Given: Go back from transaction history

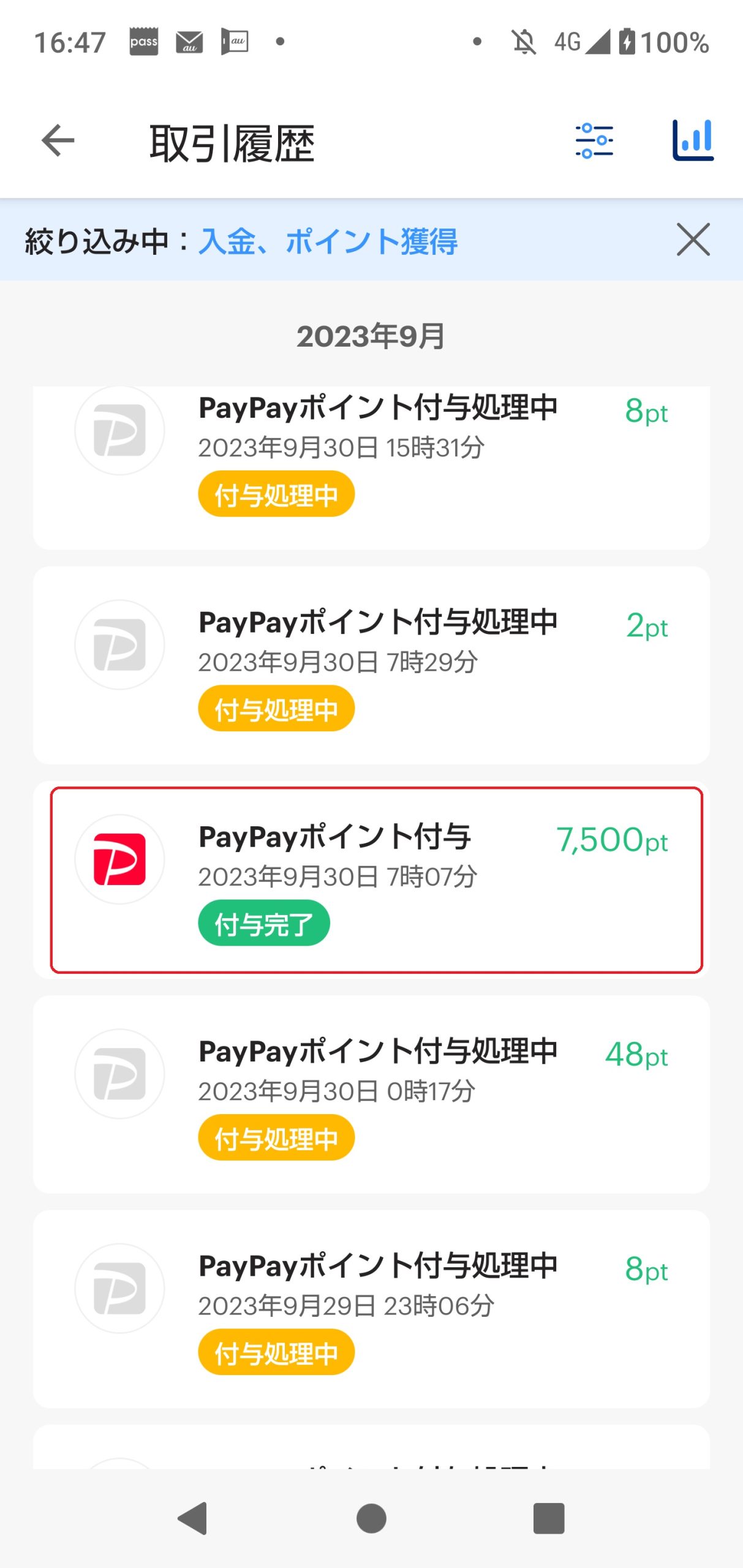Looking at the screenshot, I should pos(58,141).
